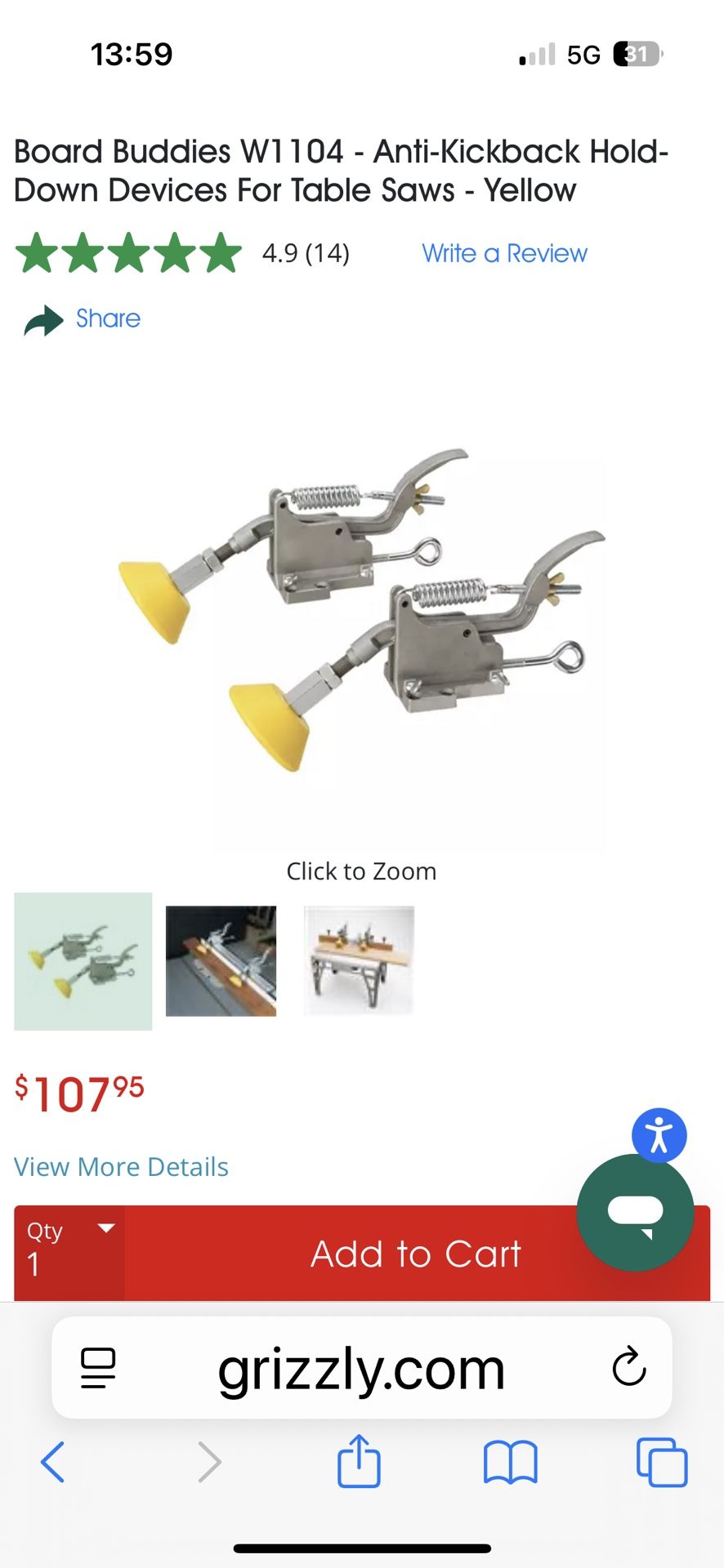724x1568 pixels.
Task: Show all open Safari tabs
Action: click(x=660, y=1463)
